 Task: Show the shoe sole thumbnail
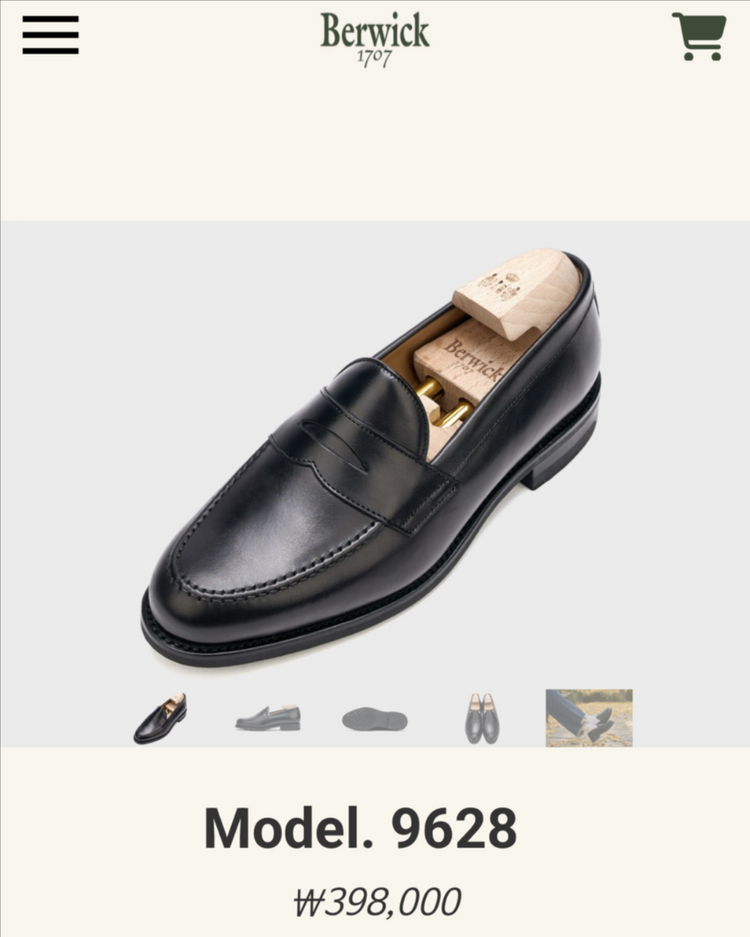[x=375, y=719]
